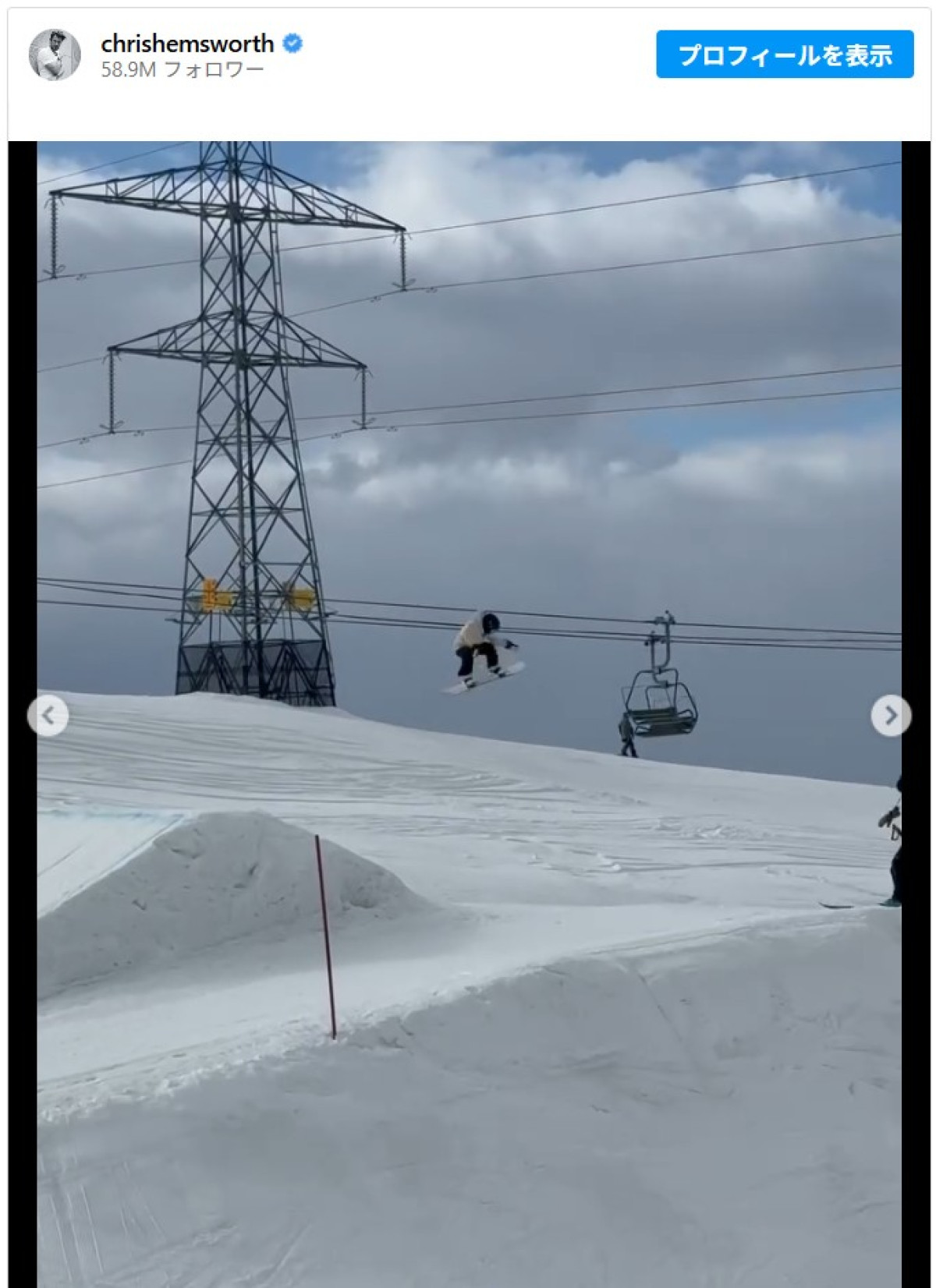Open chrishemsworth profile picture
This screenshot has height=1288, width=936.
click(x=55, y=55)
